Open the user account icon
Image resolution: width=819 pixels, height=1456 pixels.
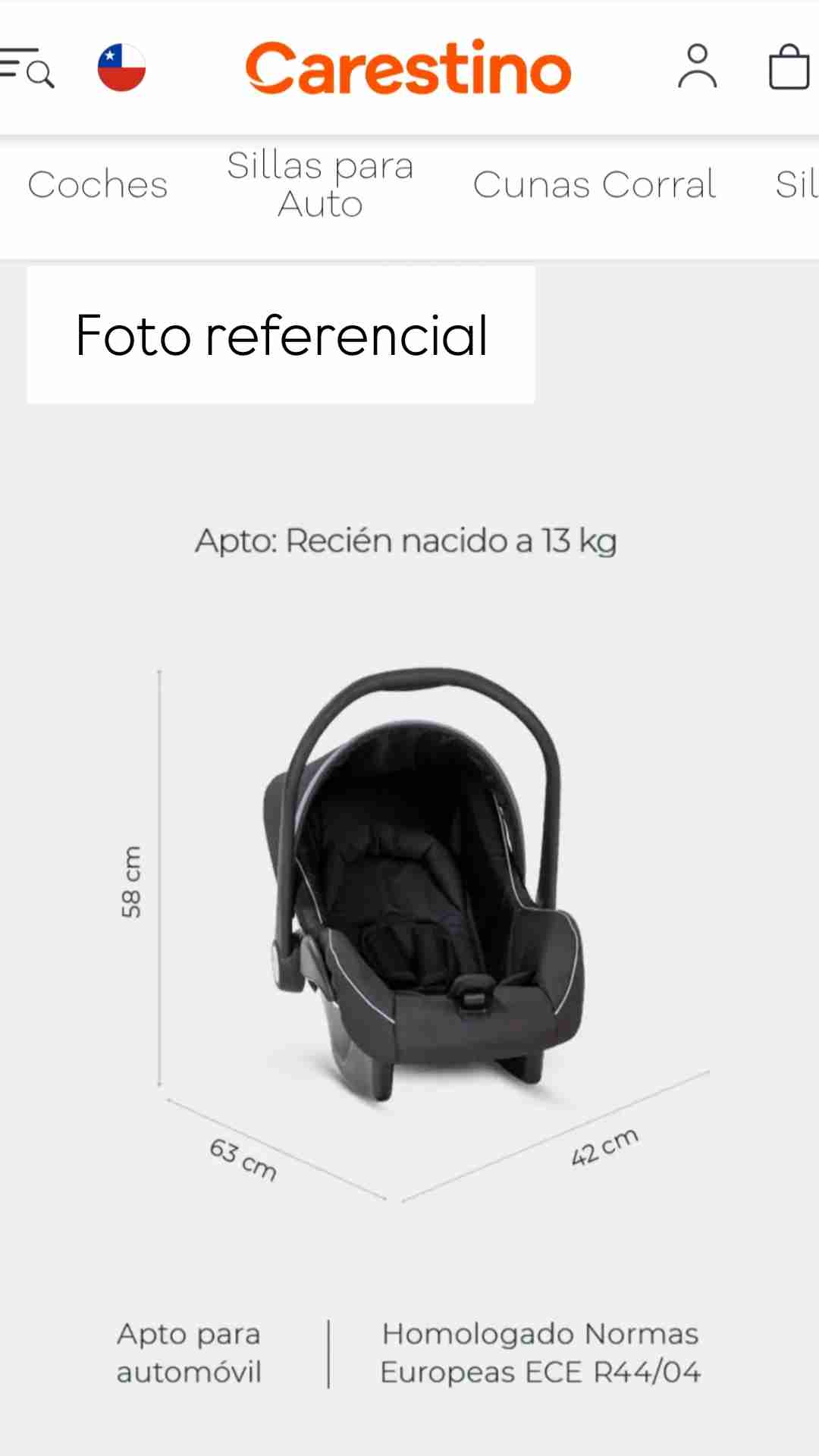(697, 67)
